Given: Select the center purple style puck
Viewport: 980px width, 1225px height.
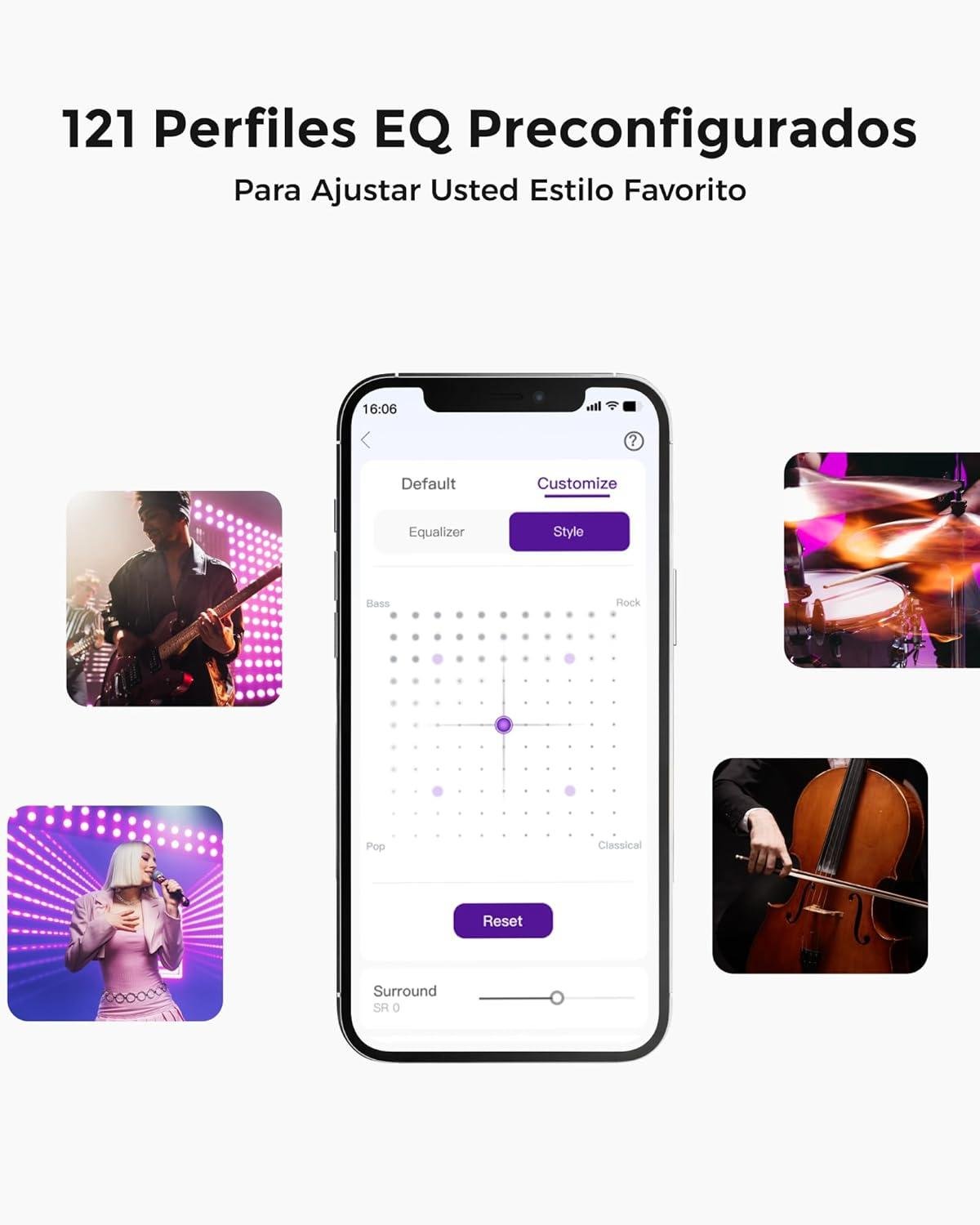Looking at the screenshot, I should [503, 725].
